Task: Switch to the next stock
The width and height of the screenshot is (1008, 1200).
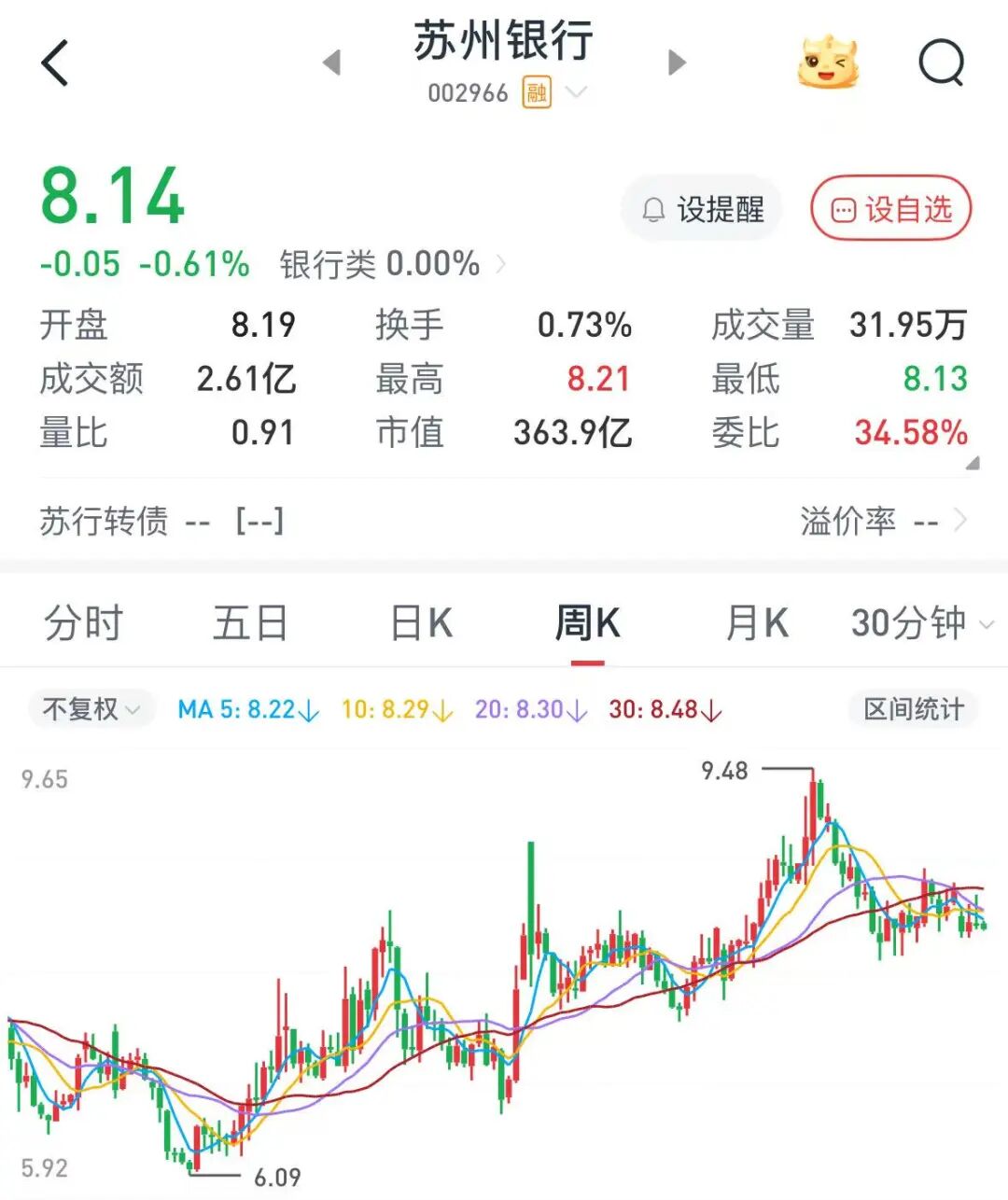Action: tap(677, 63)
